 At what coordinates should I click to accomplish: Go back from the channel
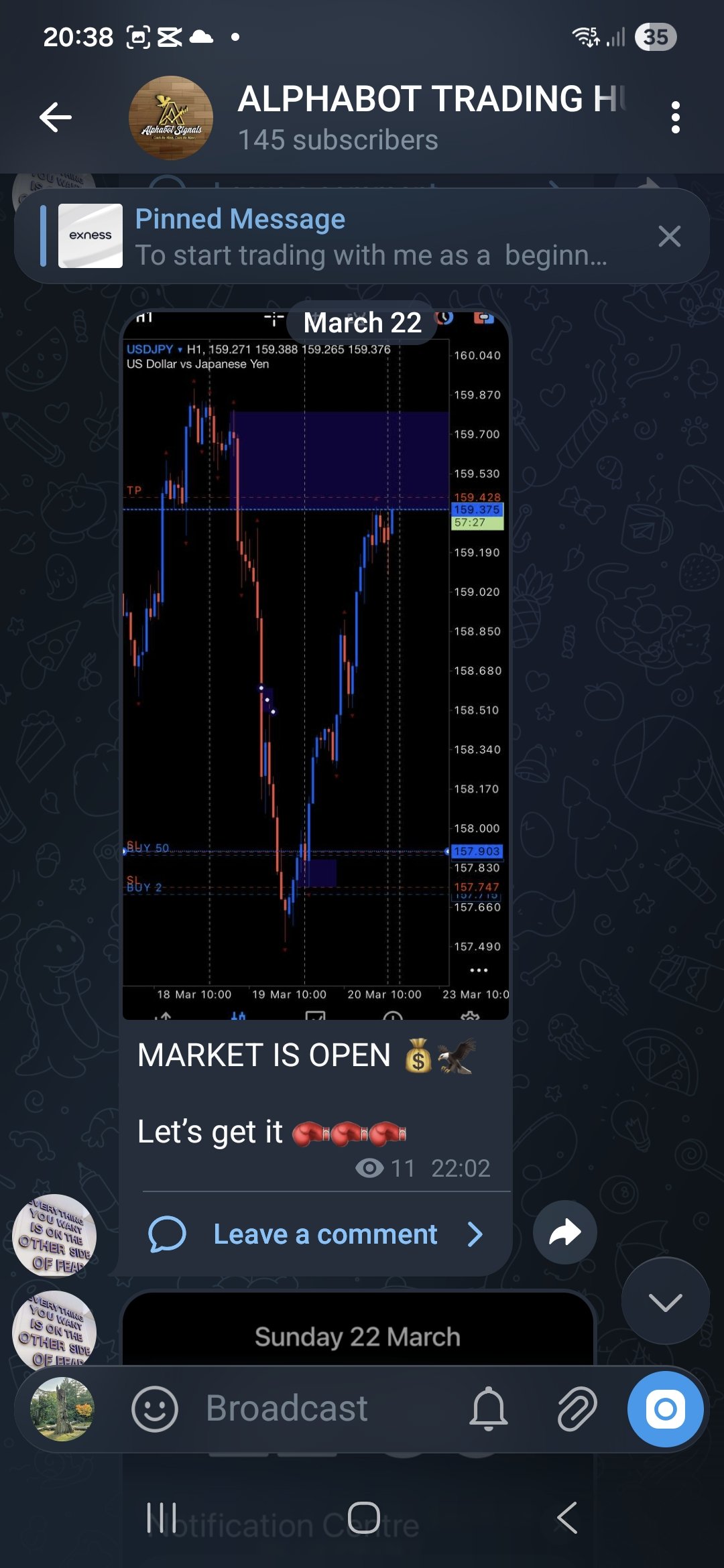[55, 118]
